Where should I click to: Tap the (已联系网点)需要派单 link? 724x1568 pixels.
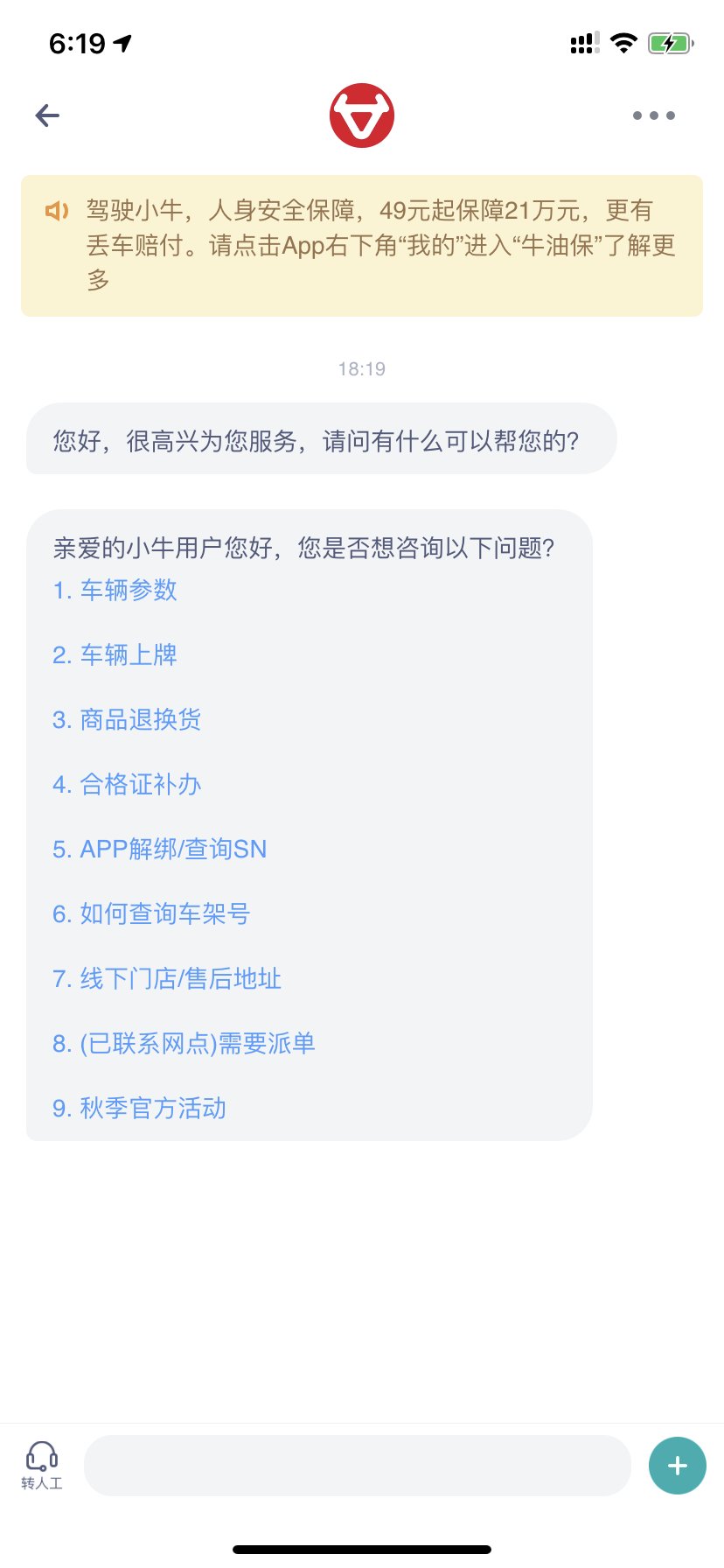[184, 1044]
